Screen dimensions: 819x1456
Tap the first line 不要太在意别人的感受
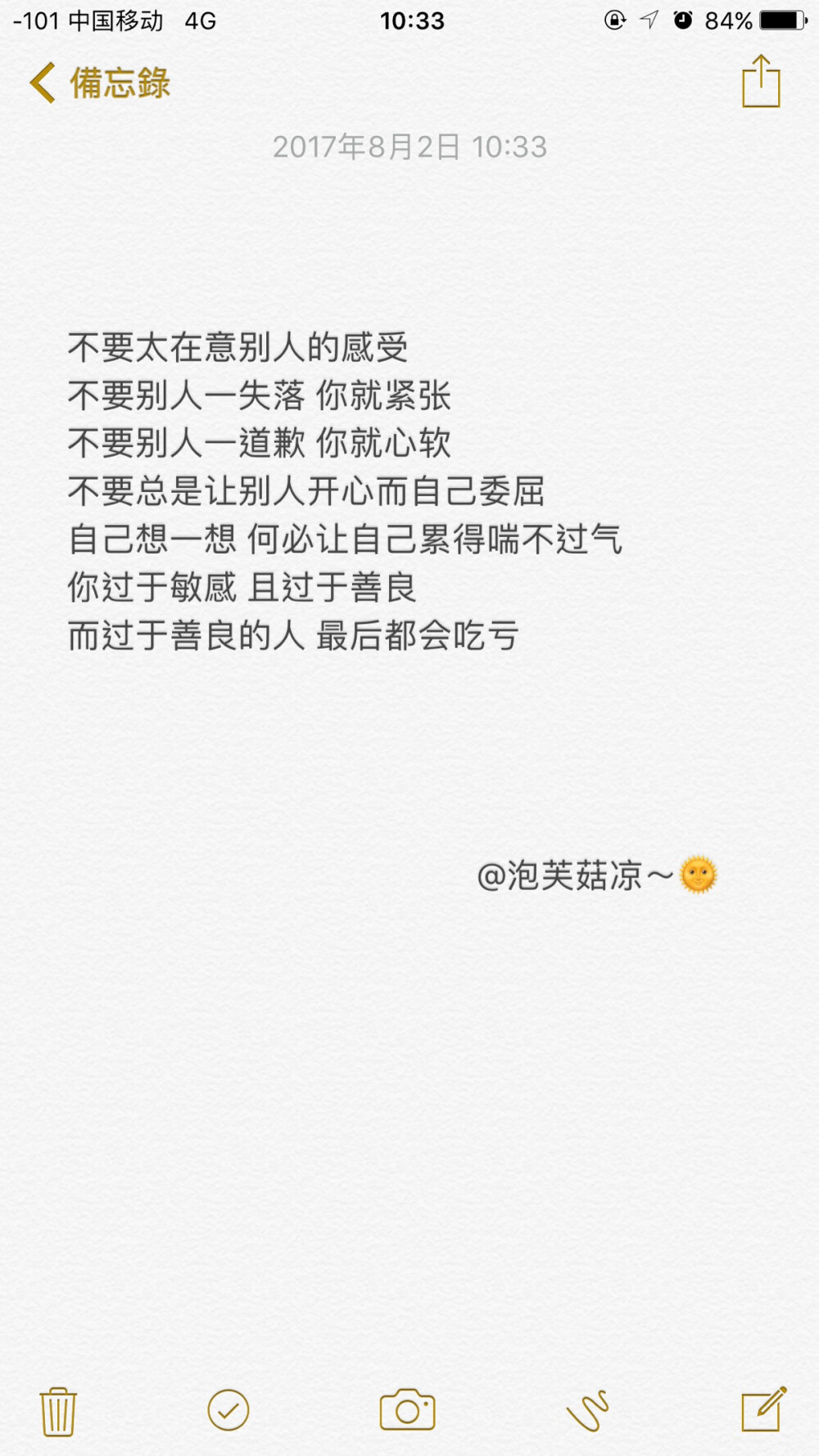pyautogui.click(x=242, y=346)
